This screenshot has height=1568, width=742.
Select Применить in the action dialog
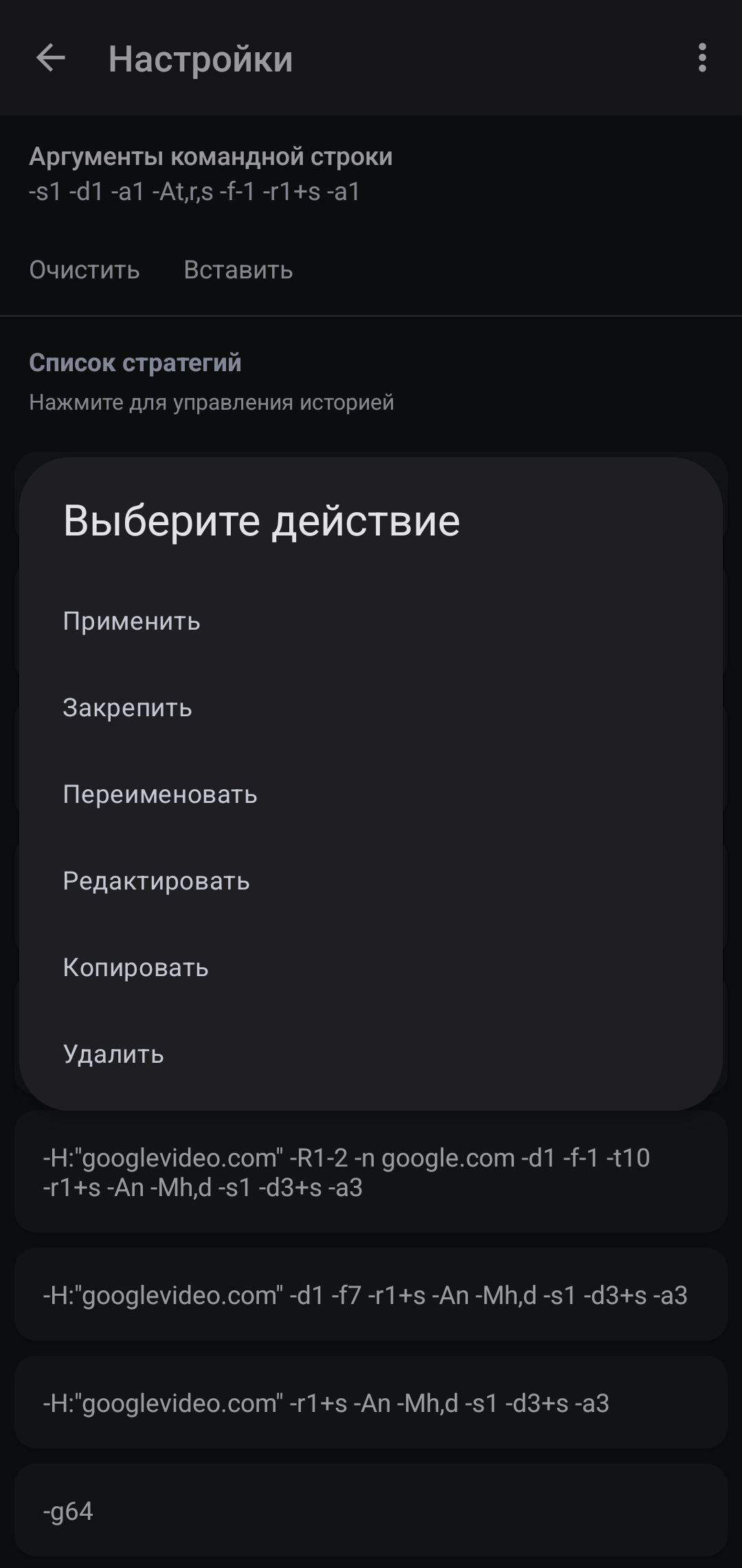[132, 621]
